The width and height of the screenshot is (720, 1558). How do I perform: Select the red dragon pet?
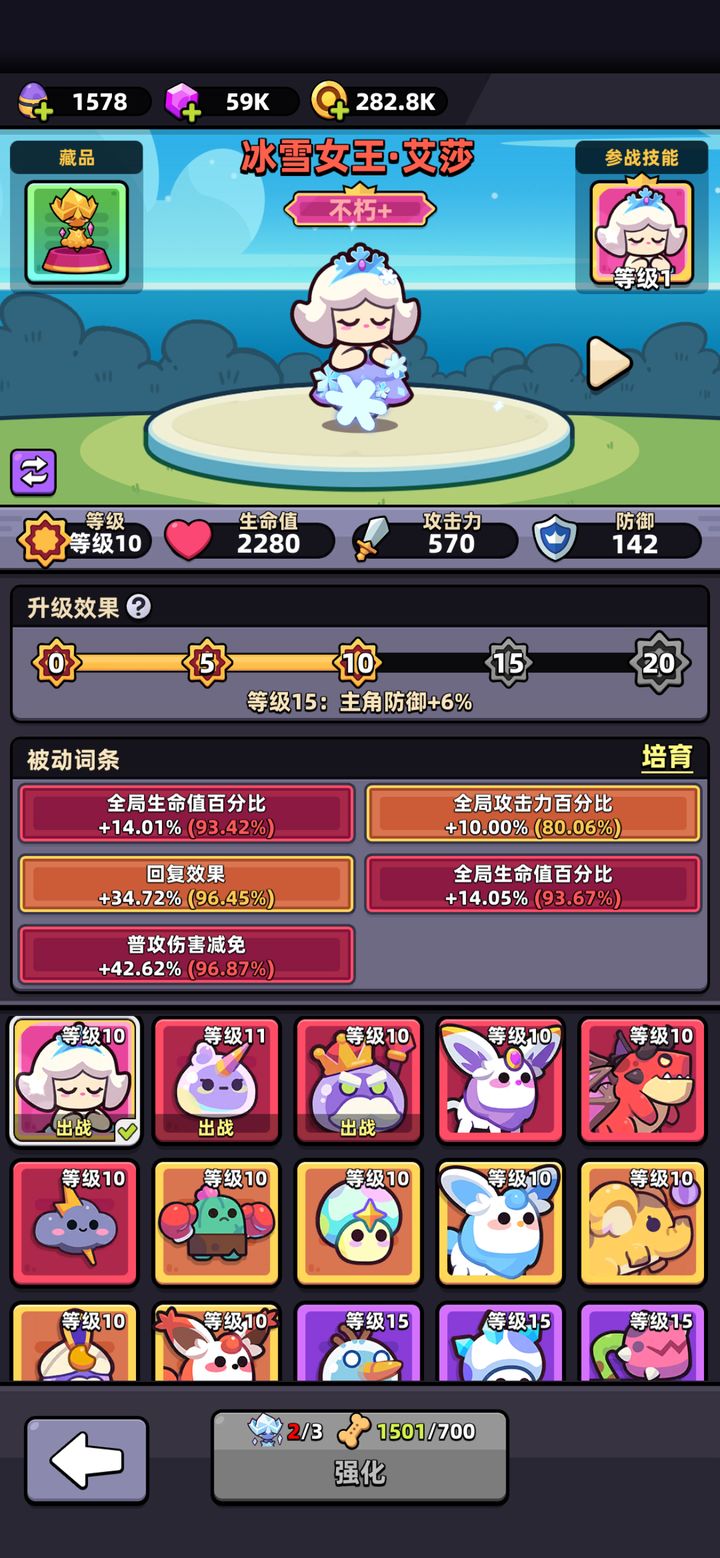pyautogui.click(x=643, y=1081)
